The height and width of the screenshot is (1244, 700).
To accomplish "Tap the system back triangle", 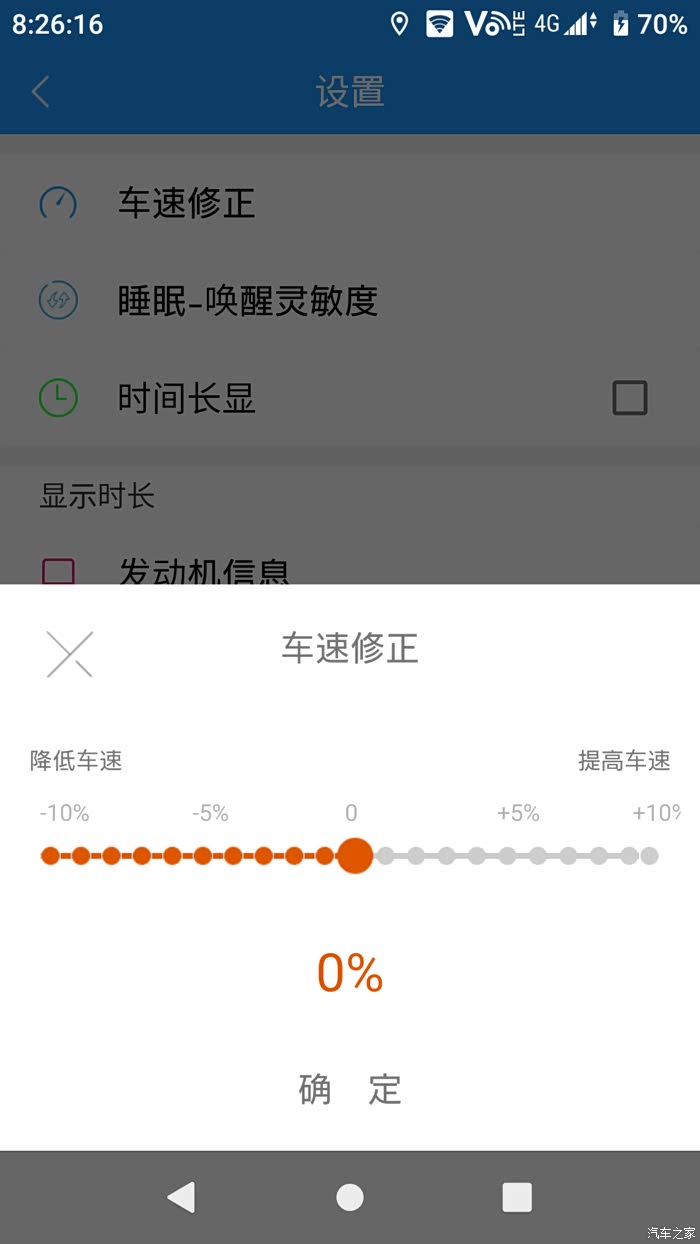I will click(181, 1196).
